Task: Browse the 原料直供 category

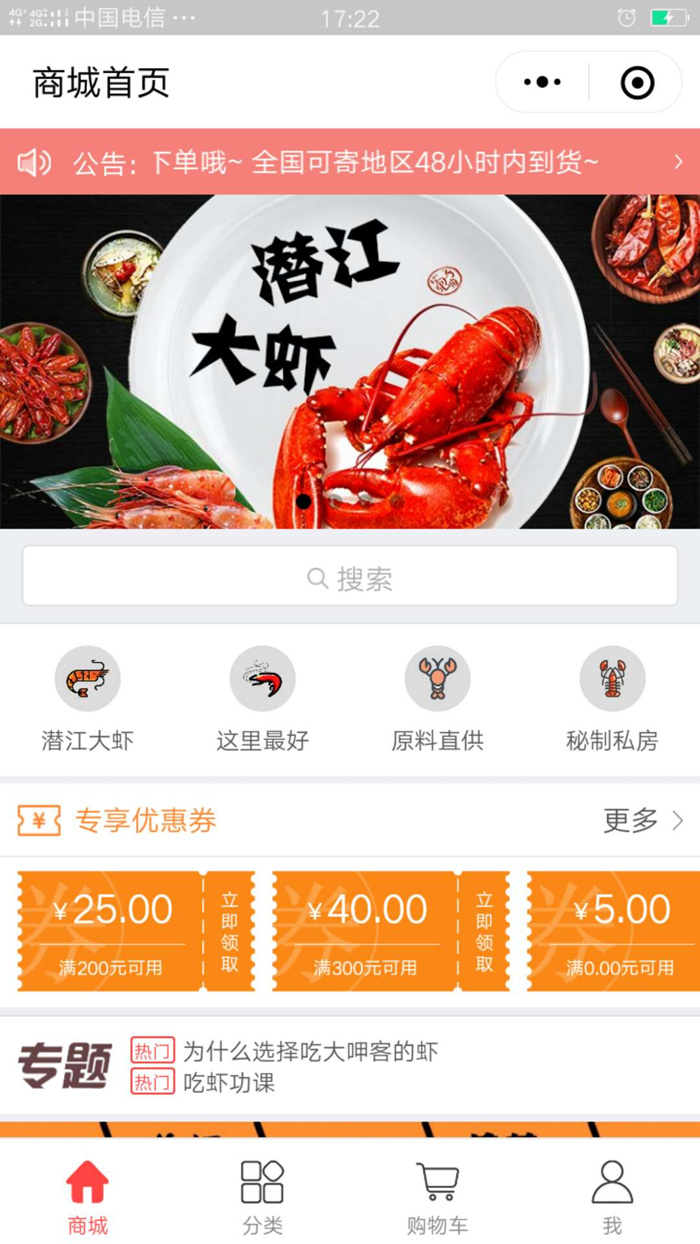Action: 437,699
